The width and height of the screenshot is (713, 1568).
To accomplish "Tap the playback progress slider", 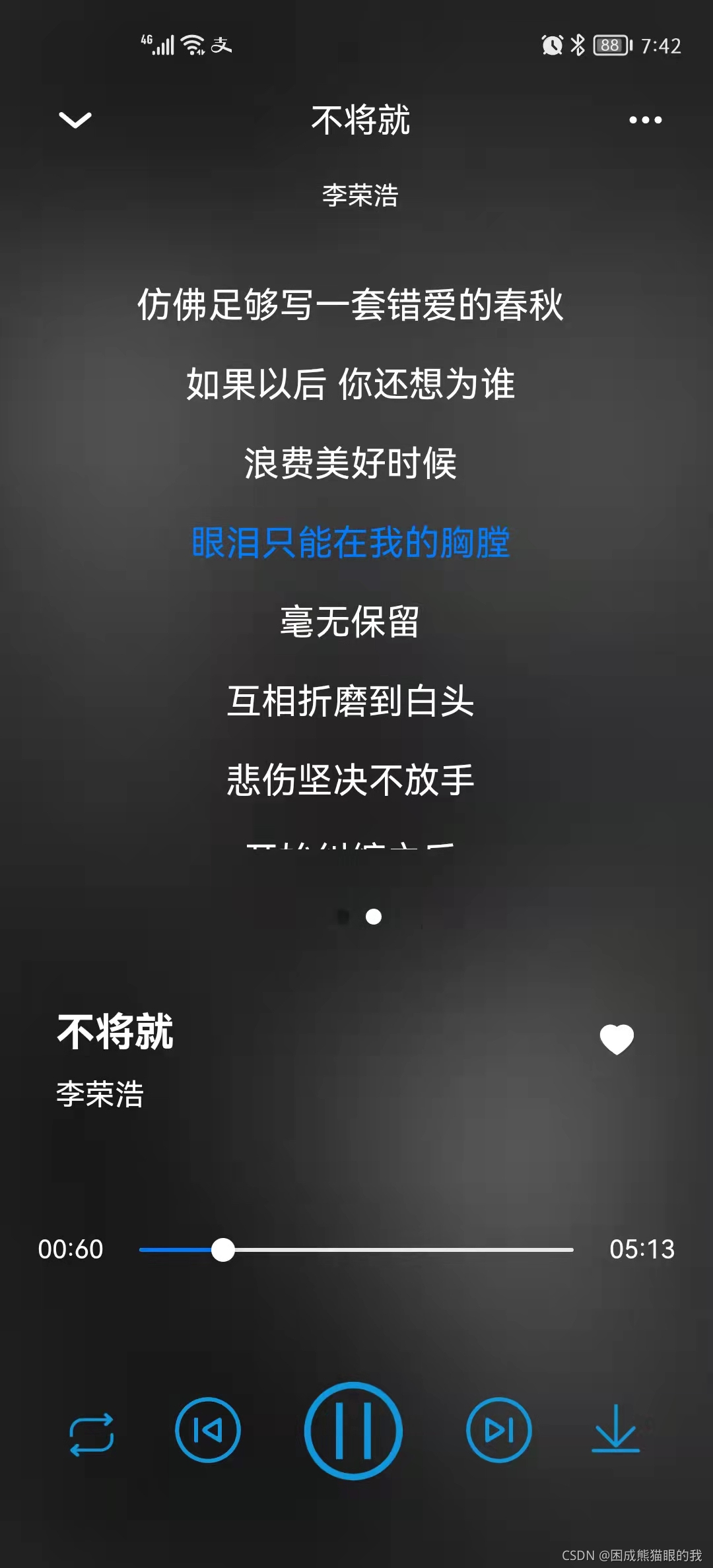I will (x=356, y=1249).
